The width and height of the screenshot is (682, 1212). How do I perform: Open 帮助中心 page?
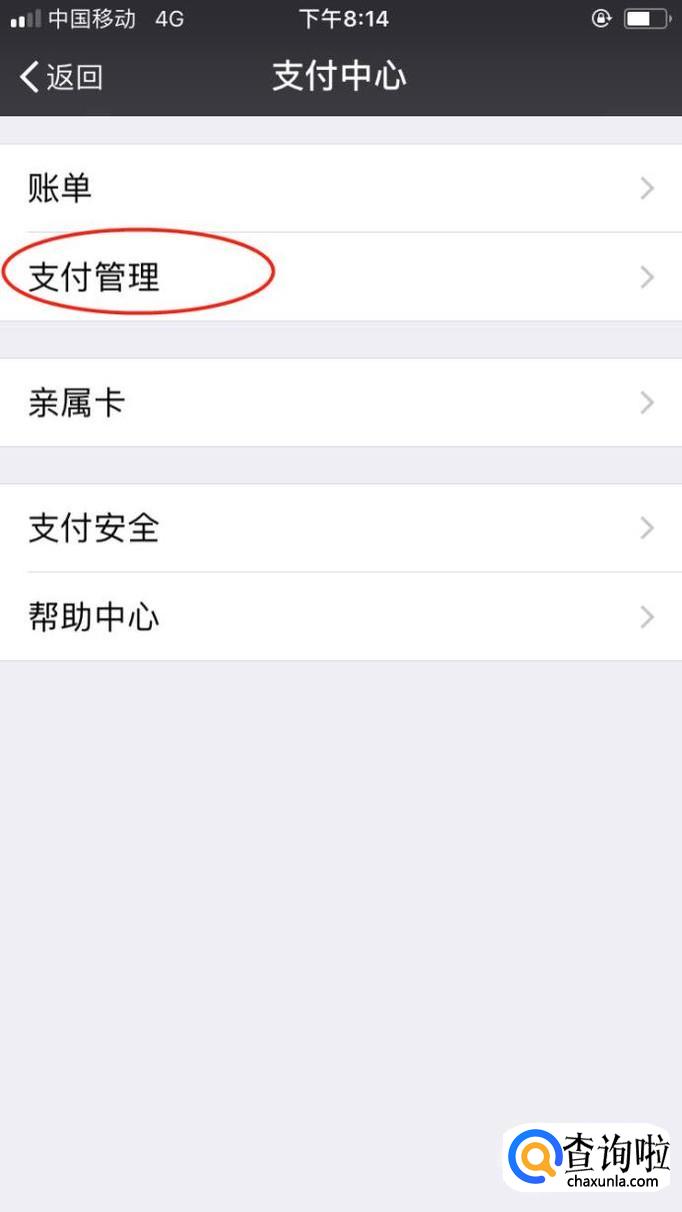pos(340,617)
